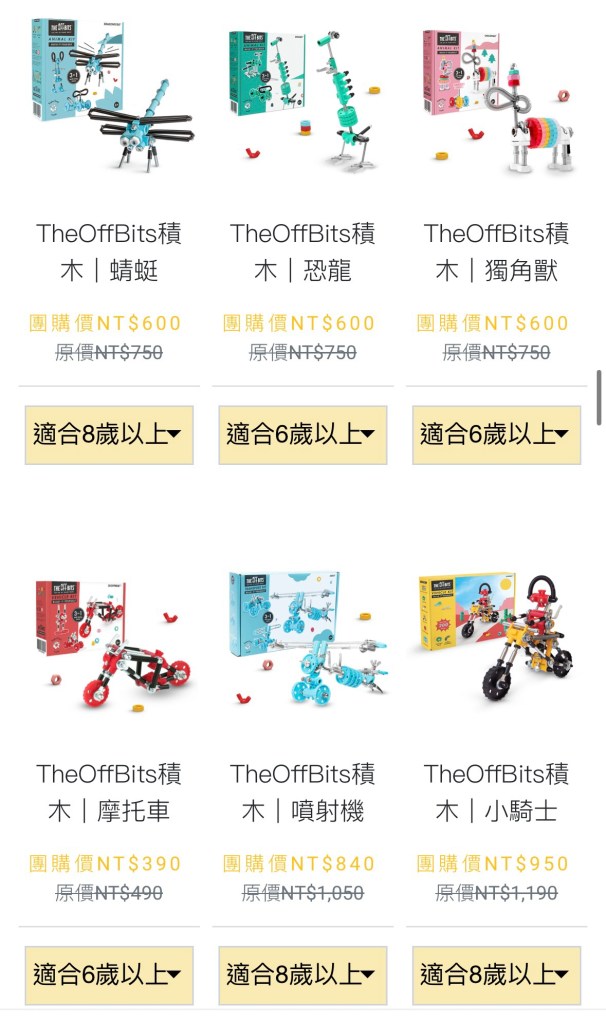View the 噴射機 jet product image
This screenshot has height=1023, width=606.
pos(302,640)
